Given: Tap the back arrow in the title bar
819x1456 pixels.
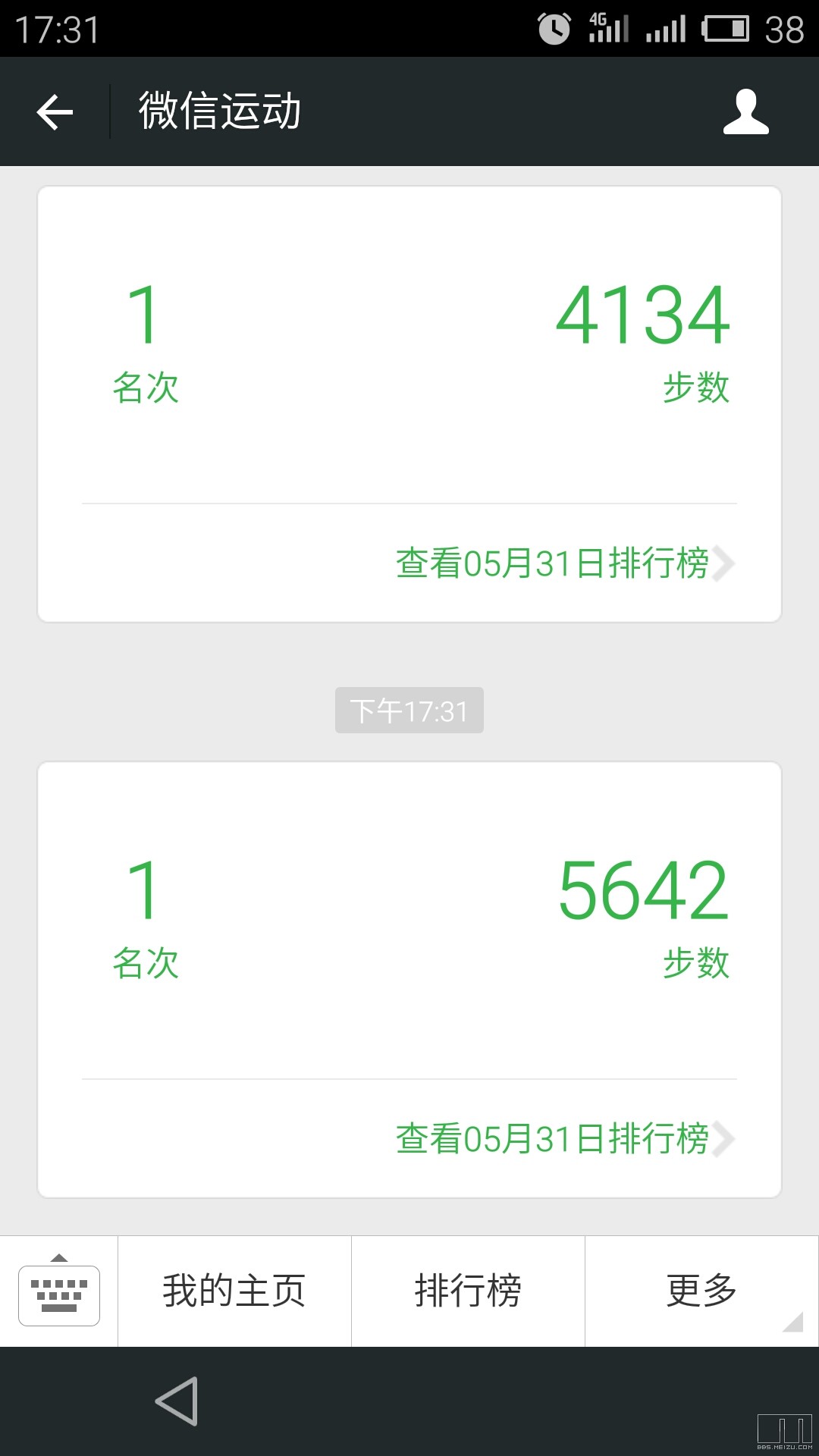Looking at the screenshot, I should 53,111.
